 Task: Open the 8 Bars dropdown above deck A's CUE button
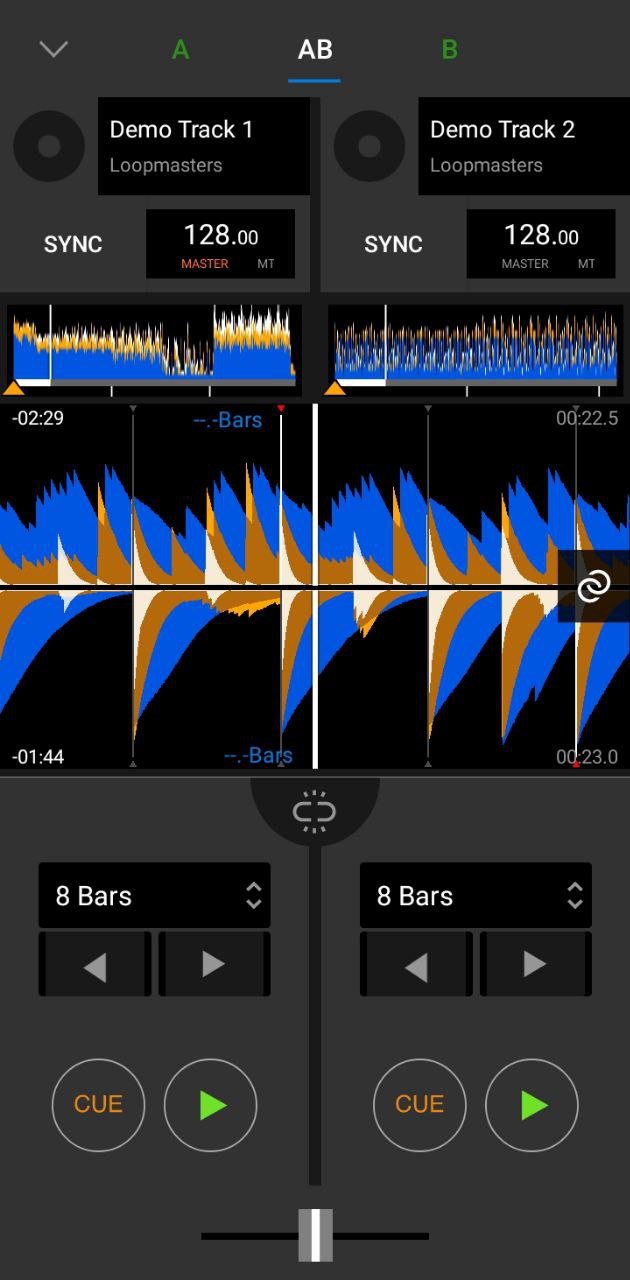click(x=154, y=895)
